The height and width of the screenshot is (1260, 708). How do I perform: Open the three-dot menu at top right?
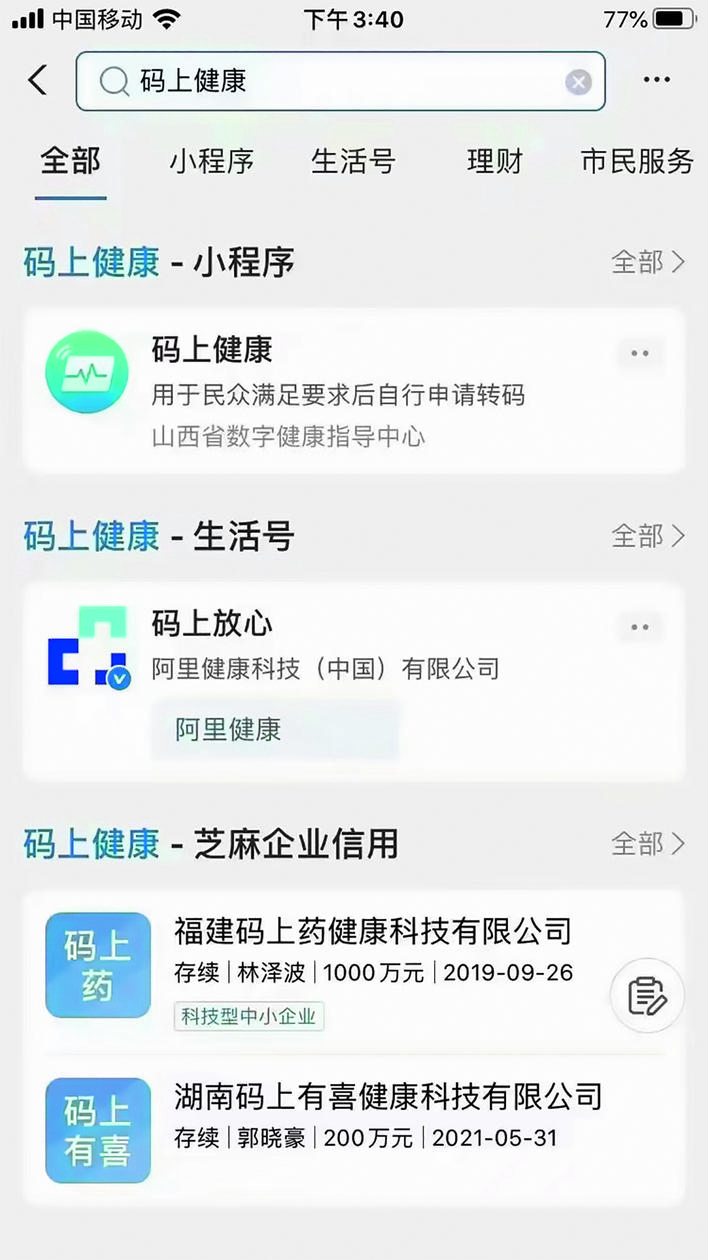click(x=657, y=80)
